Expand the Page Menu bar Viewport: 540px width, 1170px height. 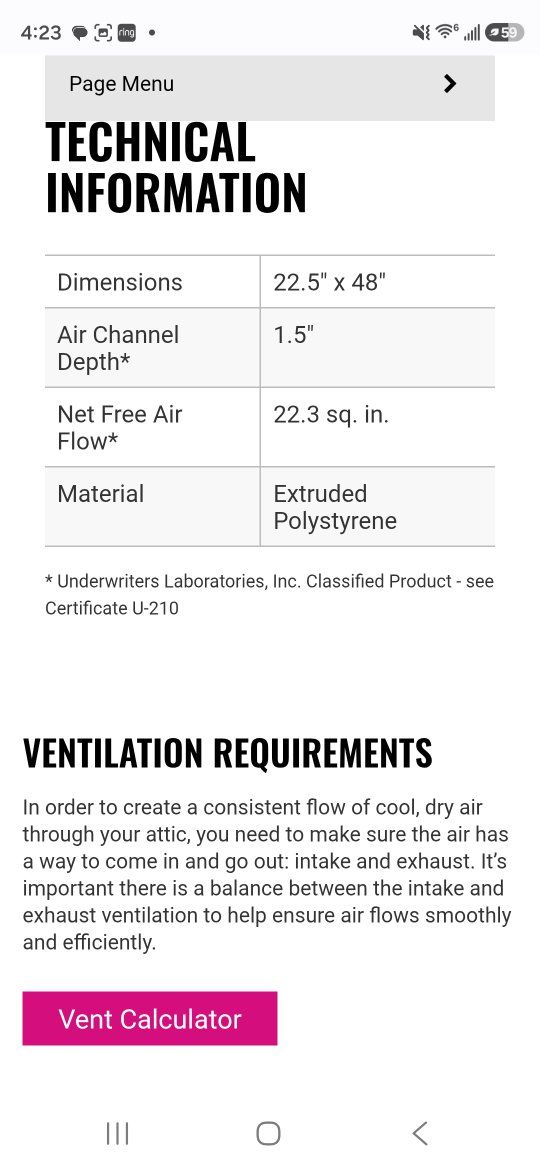(x=269, y=86)
